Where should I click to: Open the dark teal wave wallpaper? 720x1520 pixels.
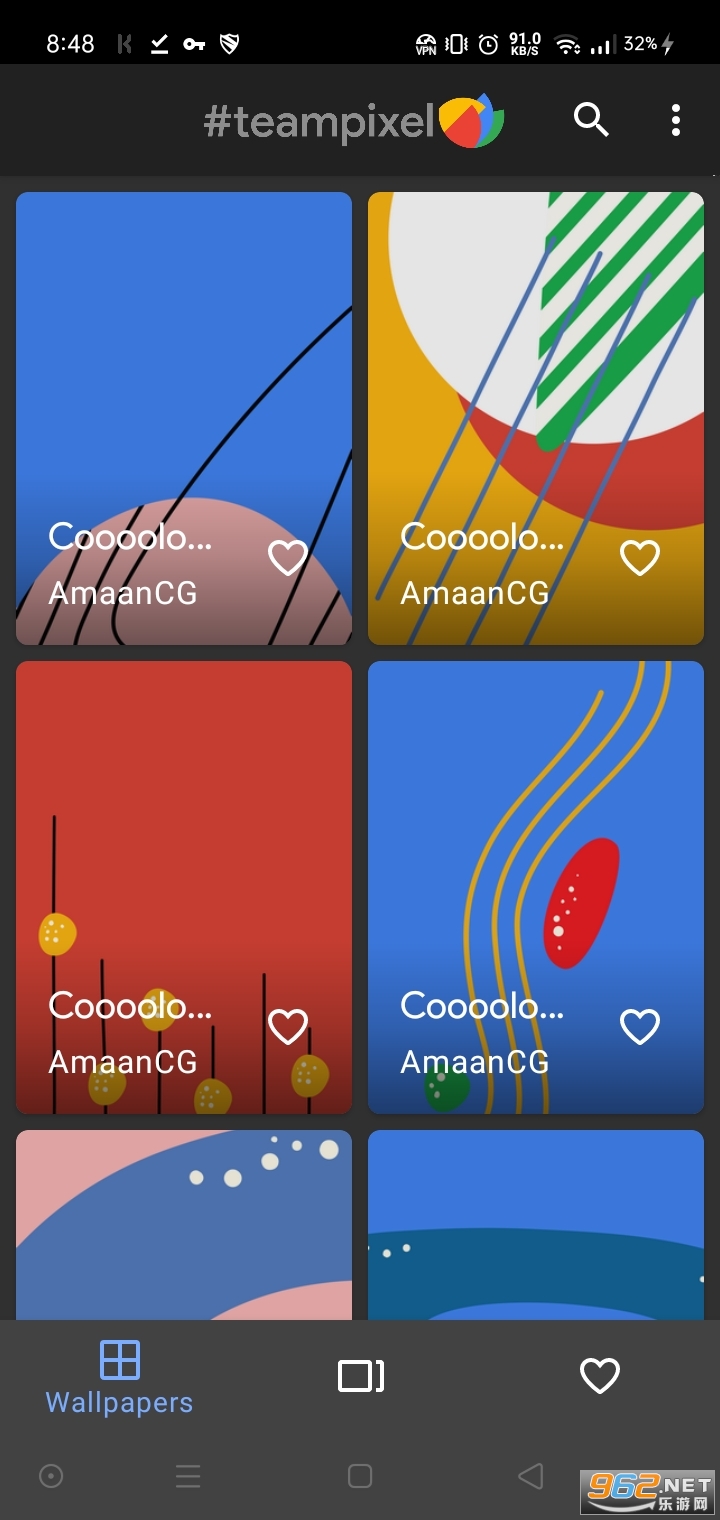coord(536,1225)
